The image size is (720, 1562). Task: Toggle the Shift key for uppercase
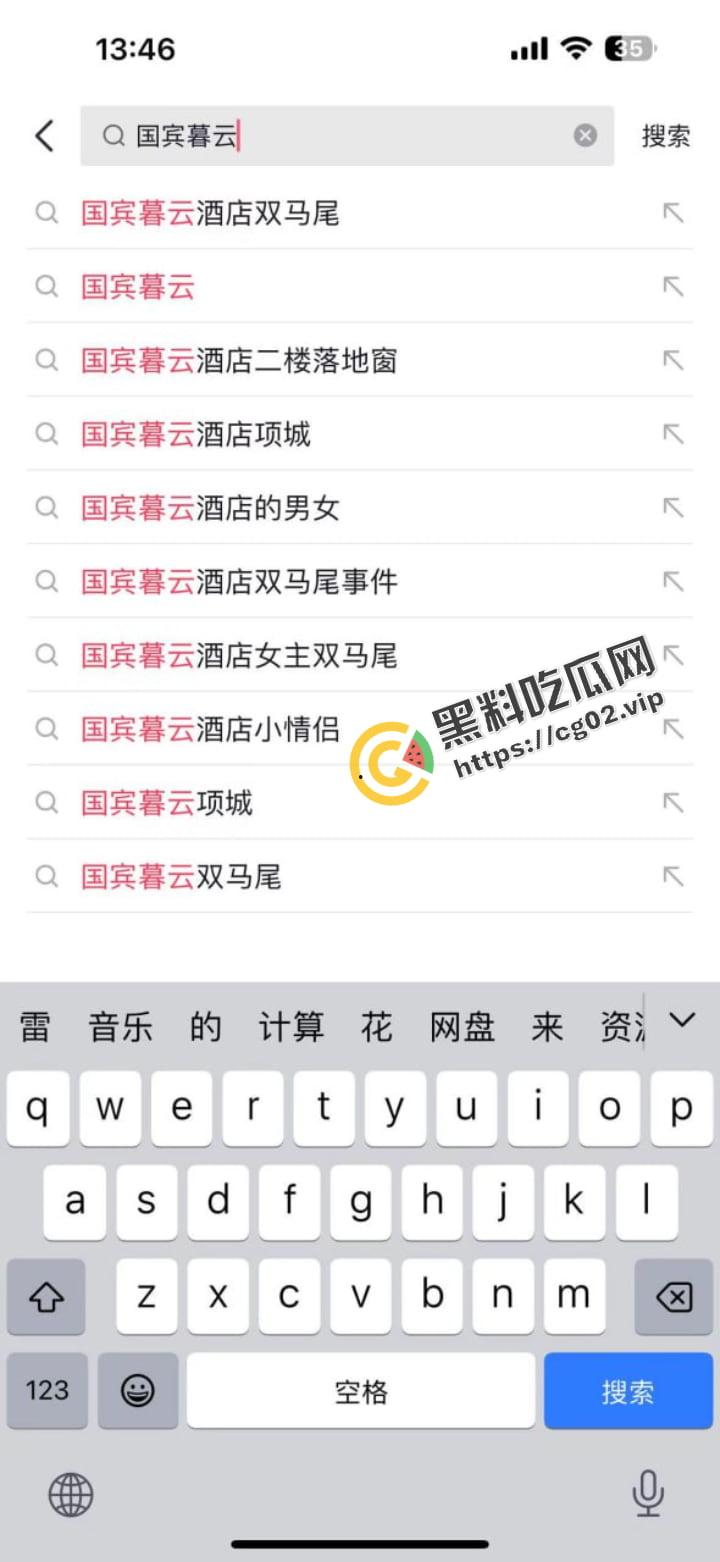tap(46, 1297)
